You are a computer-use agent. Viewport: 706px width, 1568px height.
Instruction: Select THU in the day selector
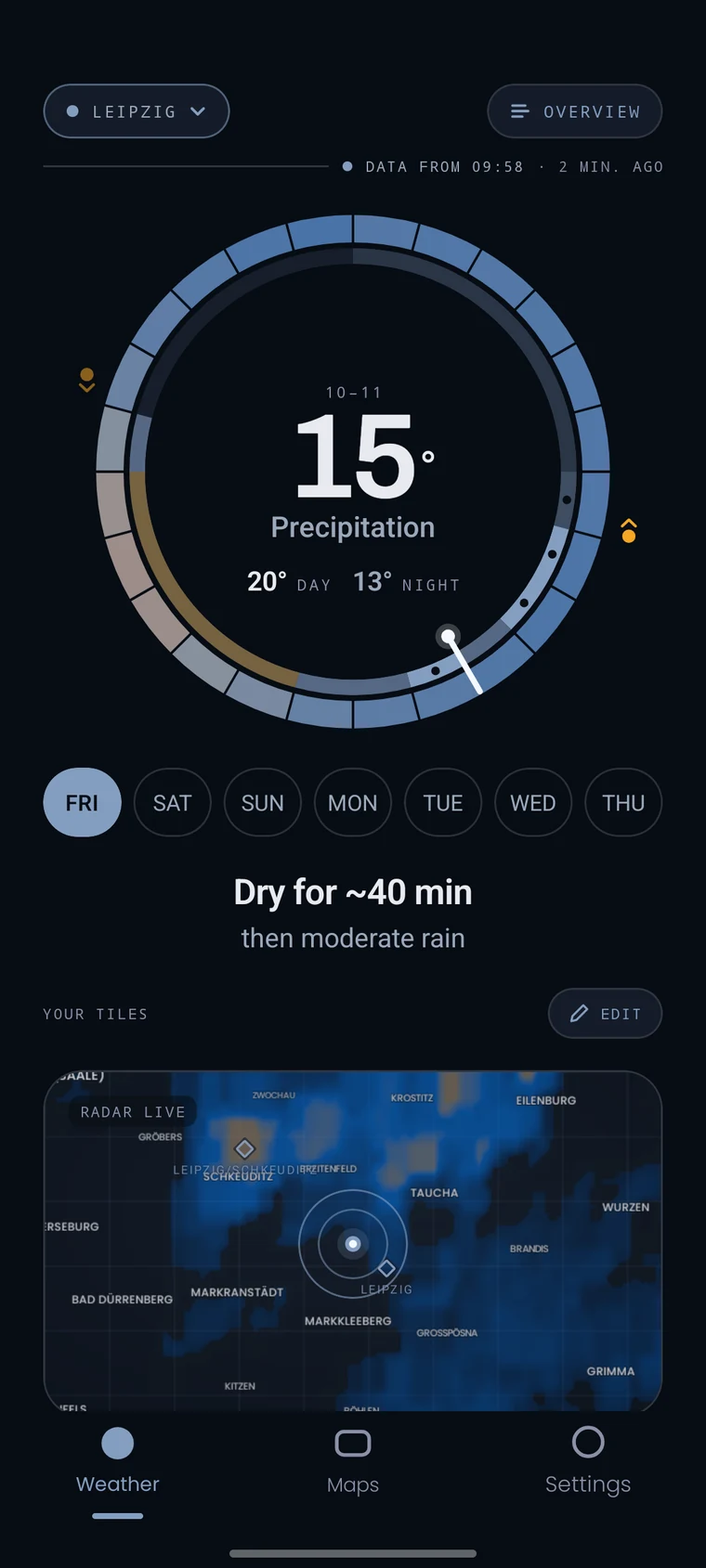623,802
